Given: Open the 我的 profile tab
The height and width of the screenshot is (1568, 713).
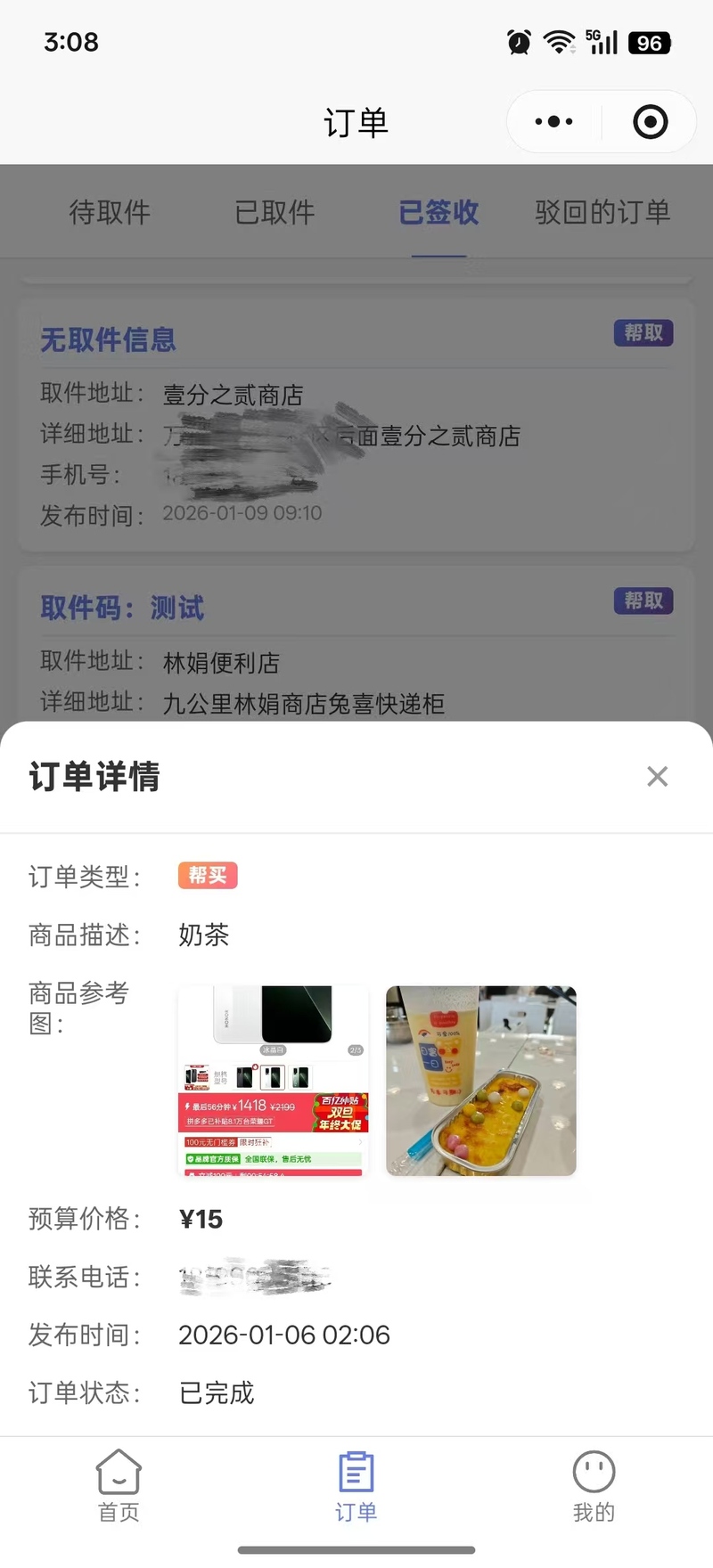Looking at the screenshot, I should (594, 1485).
